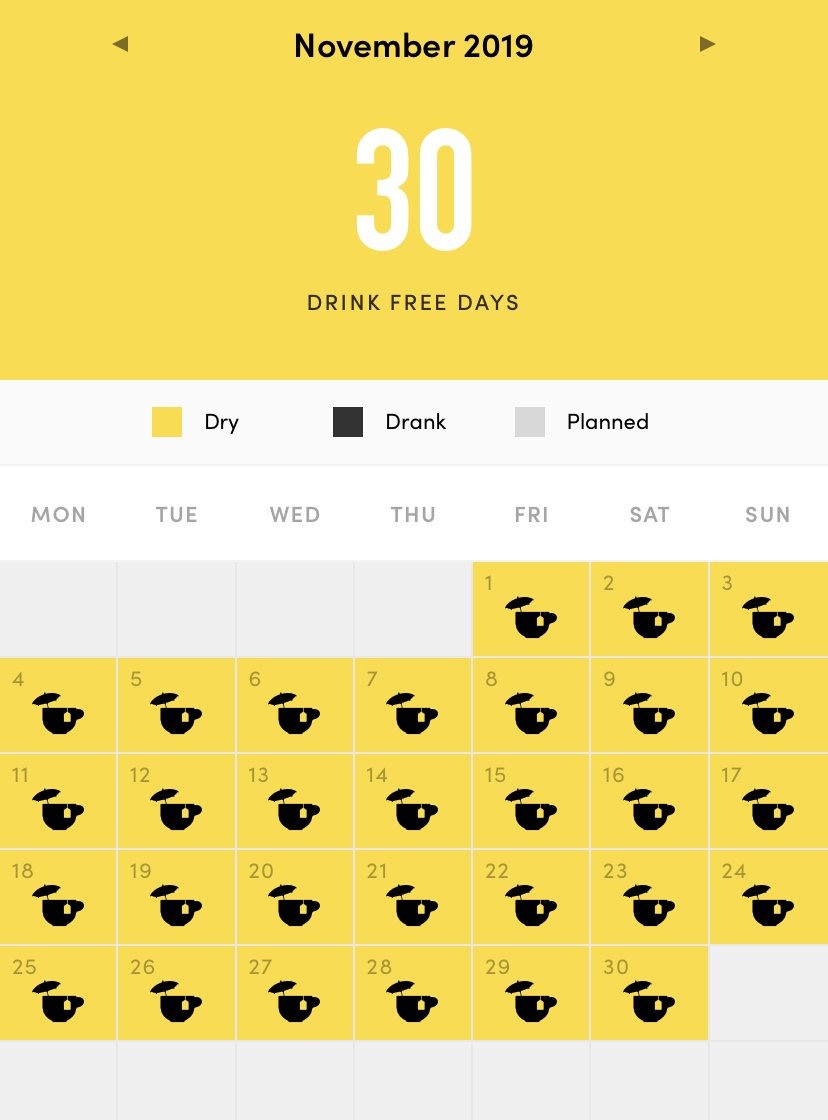The width and height of the screenshot is (828, 1120).
Task: Tap the calendar day 10
Action: click(768, 705)
